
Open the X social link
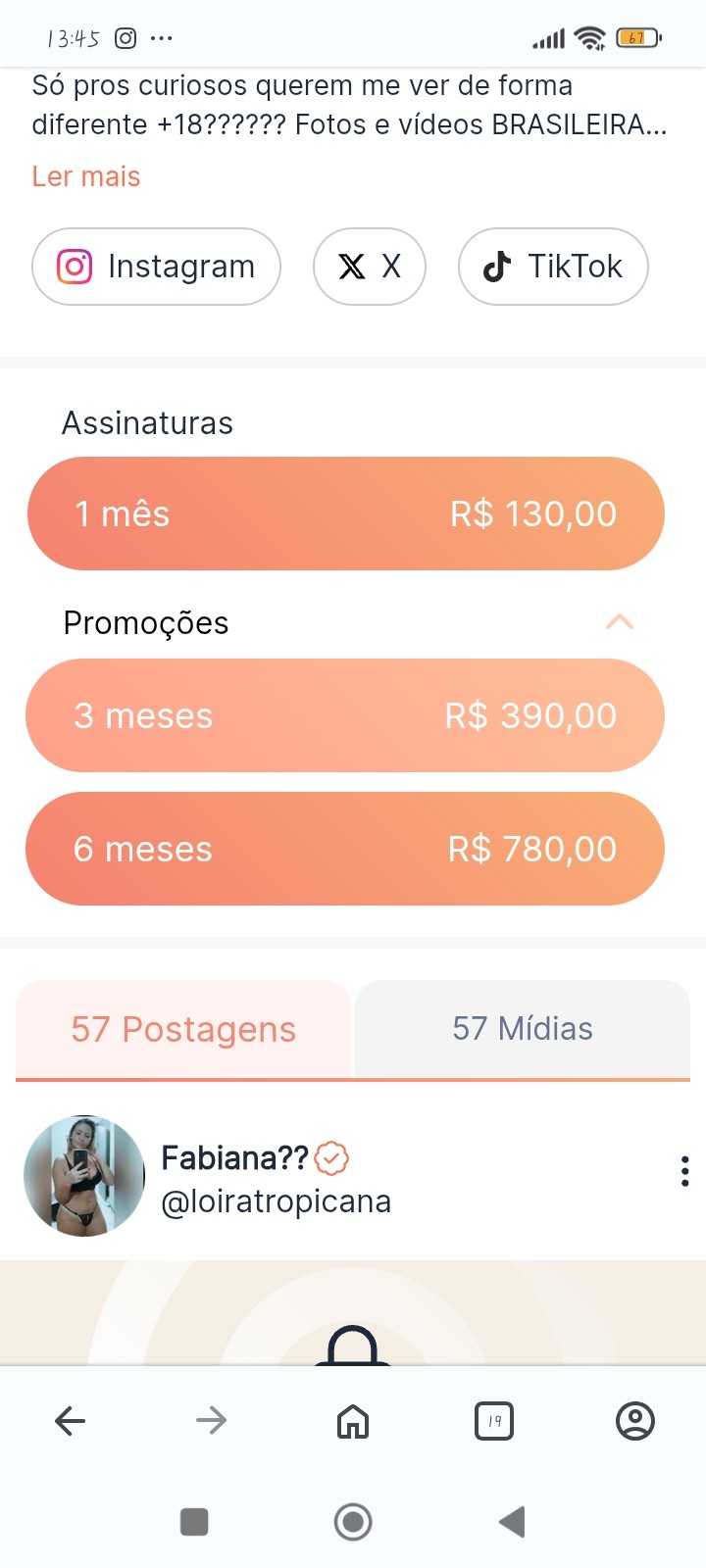370,267
